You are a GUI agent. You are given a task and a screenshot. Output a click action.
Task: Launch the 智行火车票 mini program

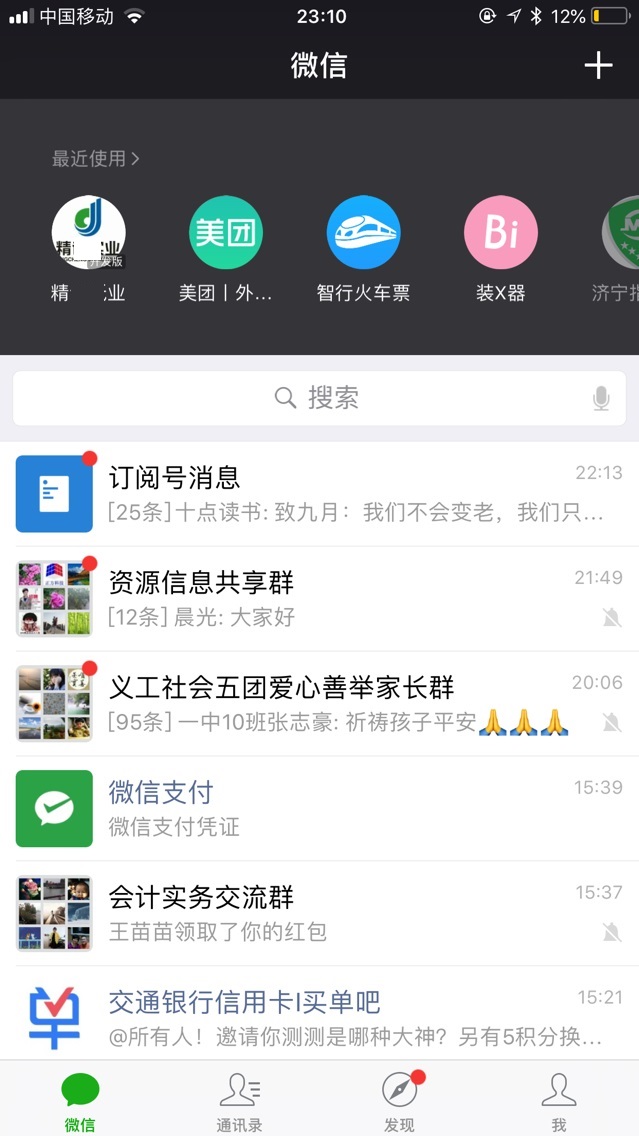tap(363, 233)
